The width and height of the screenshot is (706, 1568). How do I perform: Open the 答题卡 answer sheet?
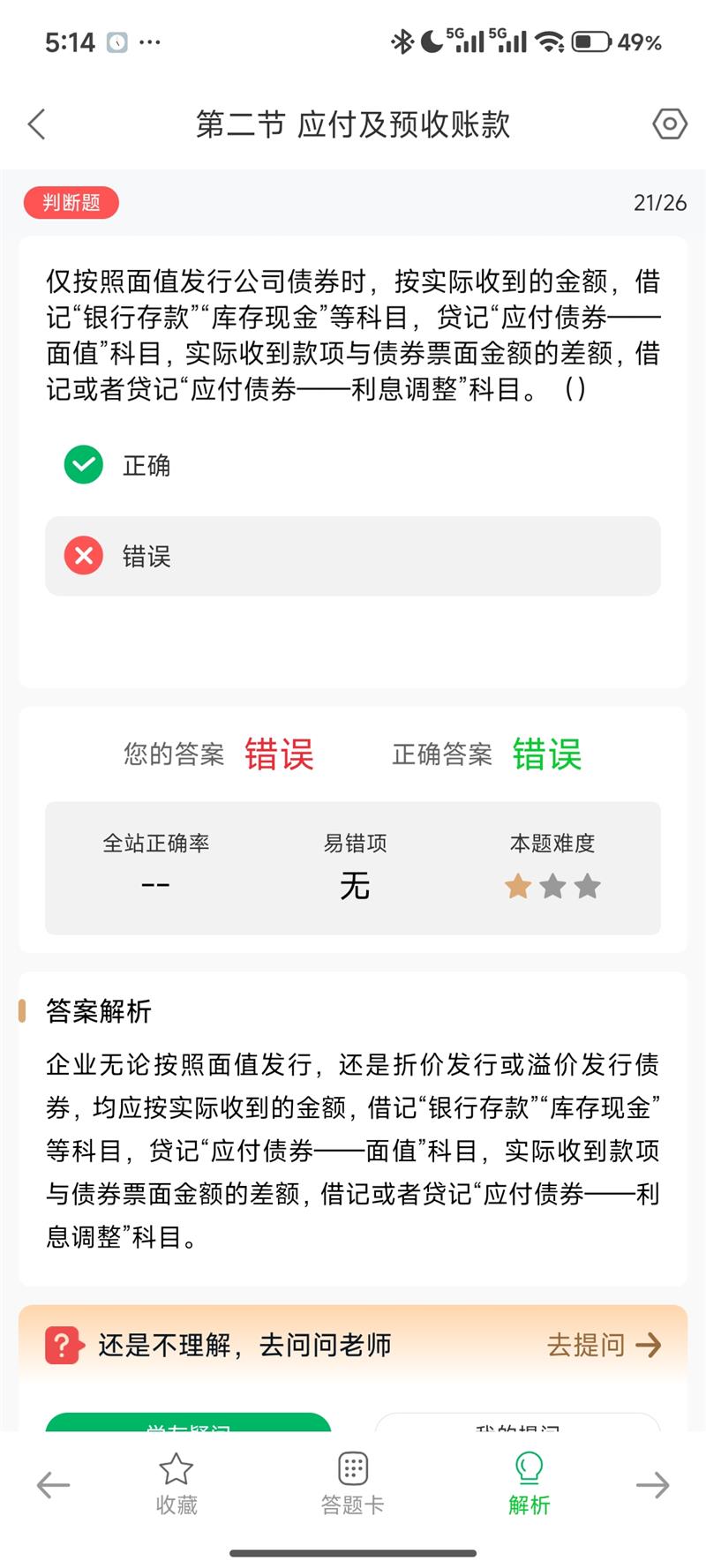pos(352,1484)
